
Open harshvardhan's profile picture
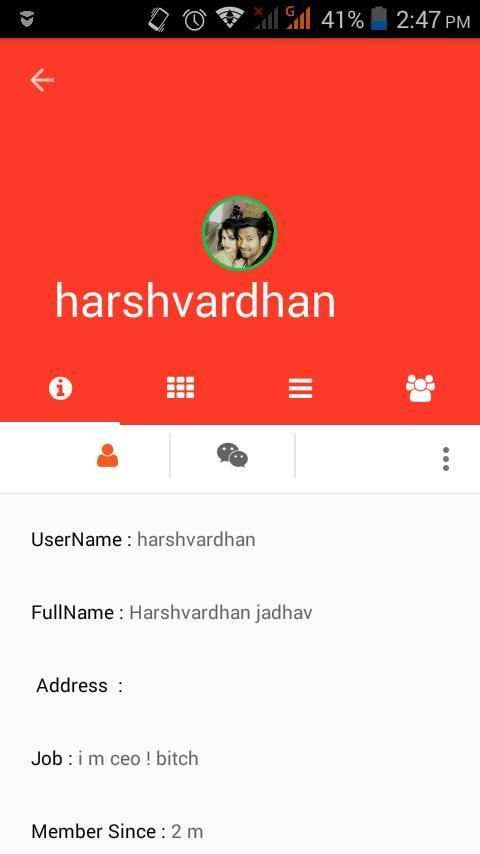[x=240, y=233]
